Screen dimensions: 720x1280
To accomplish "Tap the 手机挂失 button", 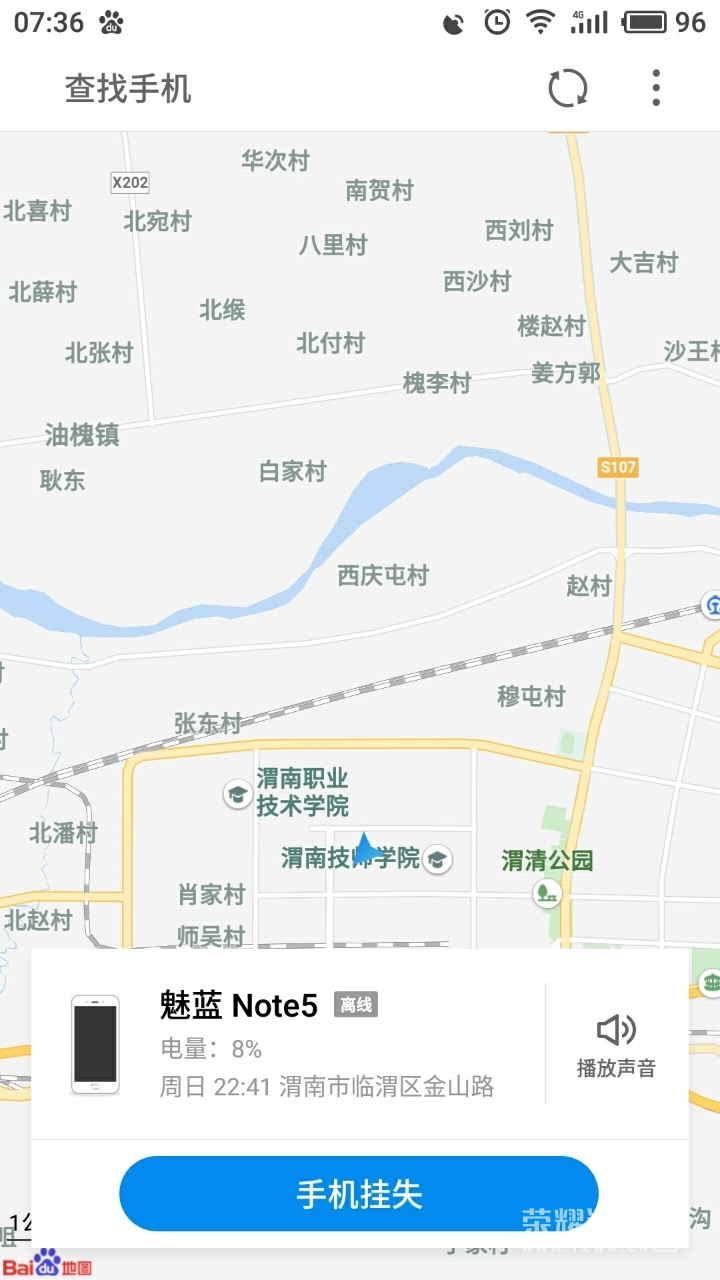I will (359, 1194).
